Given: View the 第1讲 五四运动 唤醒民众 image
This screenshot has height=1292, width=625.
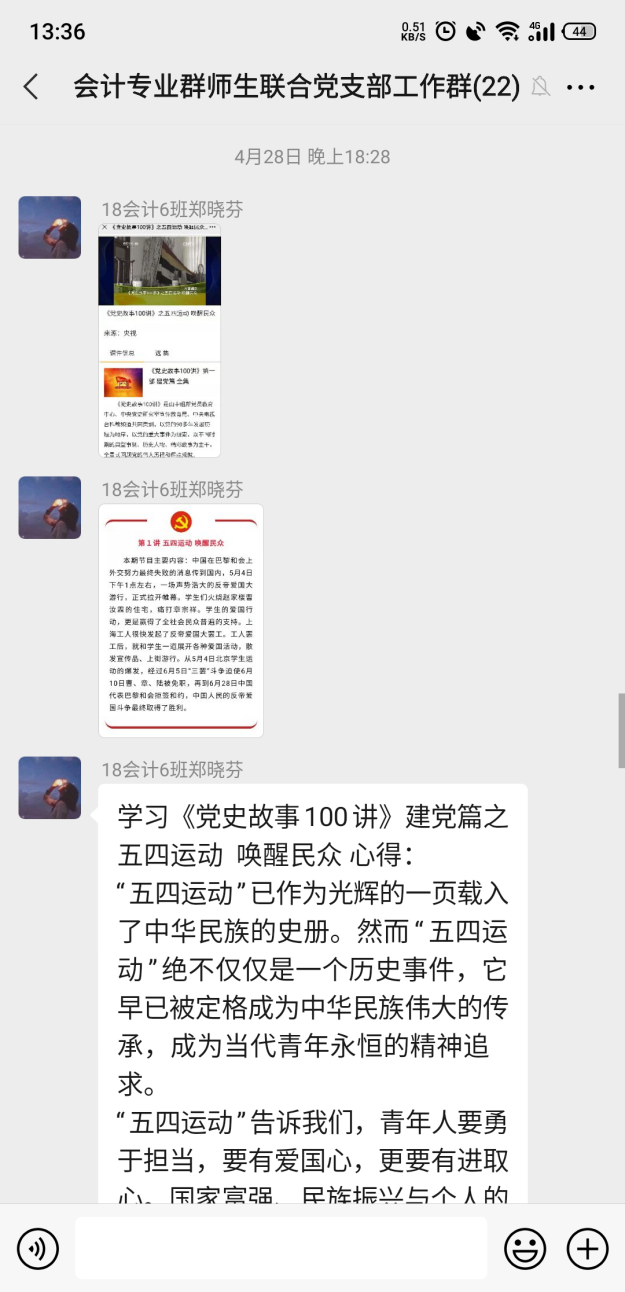Looking at the screenshot, I should pyautogui.click(x=181, y=620).
